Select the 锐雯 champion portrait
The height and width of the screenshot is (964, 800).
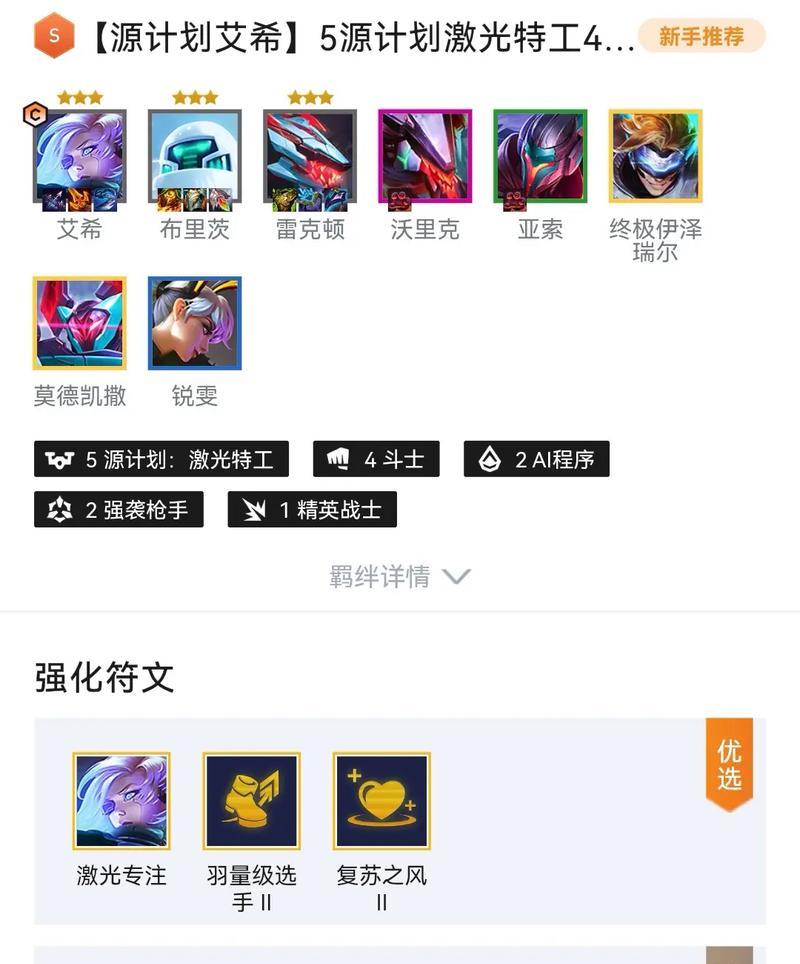click(194, 323)
